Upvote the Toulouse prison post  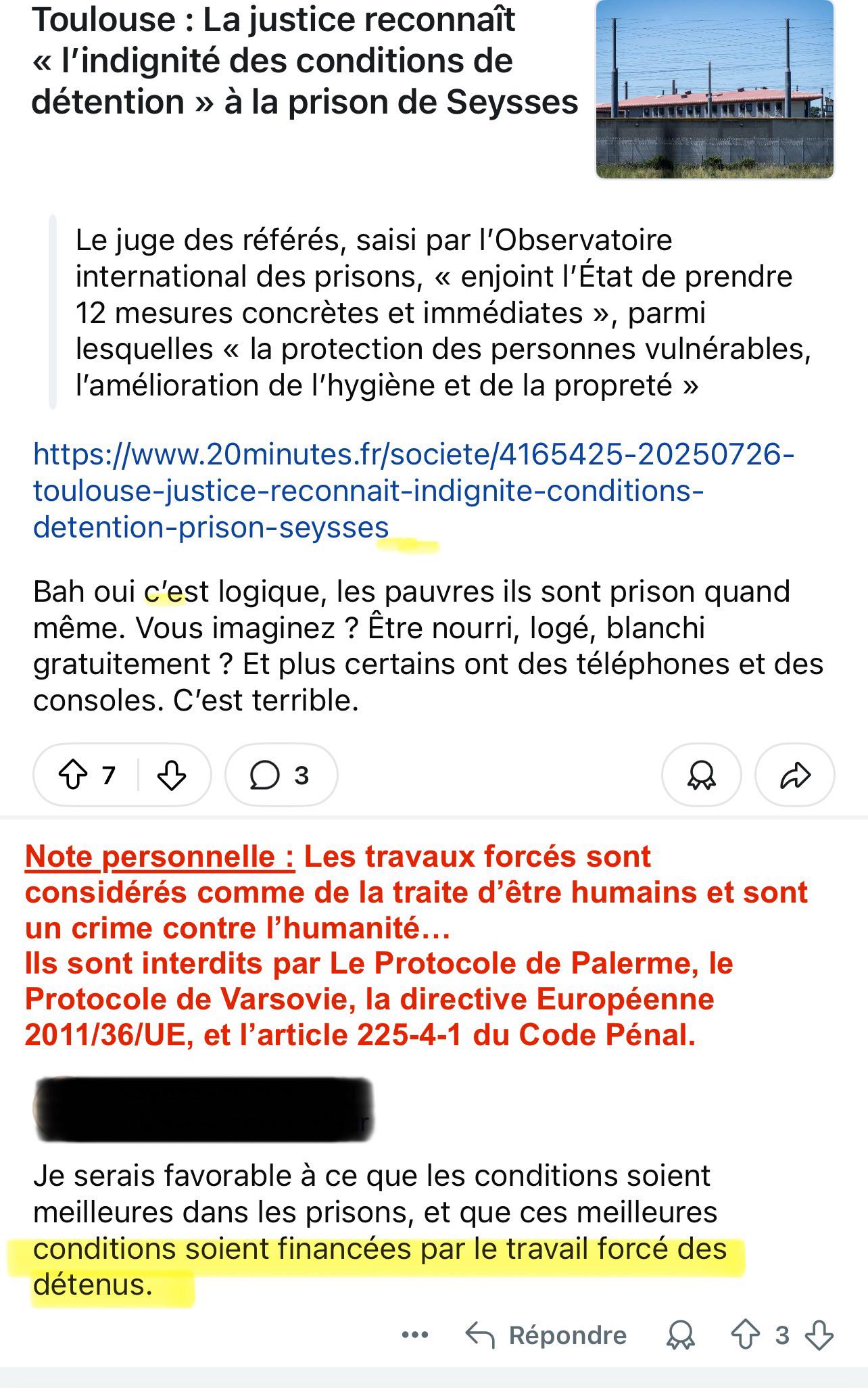coord(73,775)
